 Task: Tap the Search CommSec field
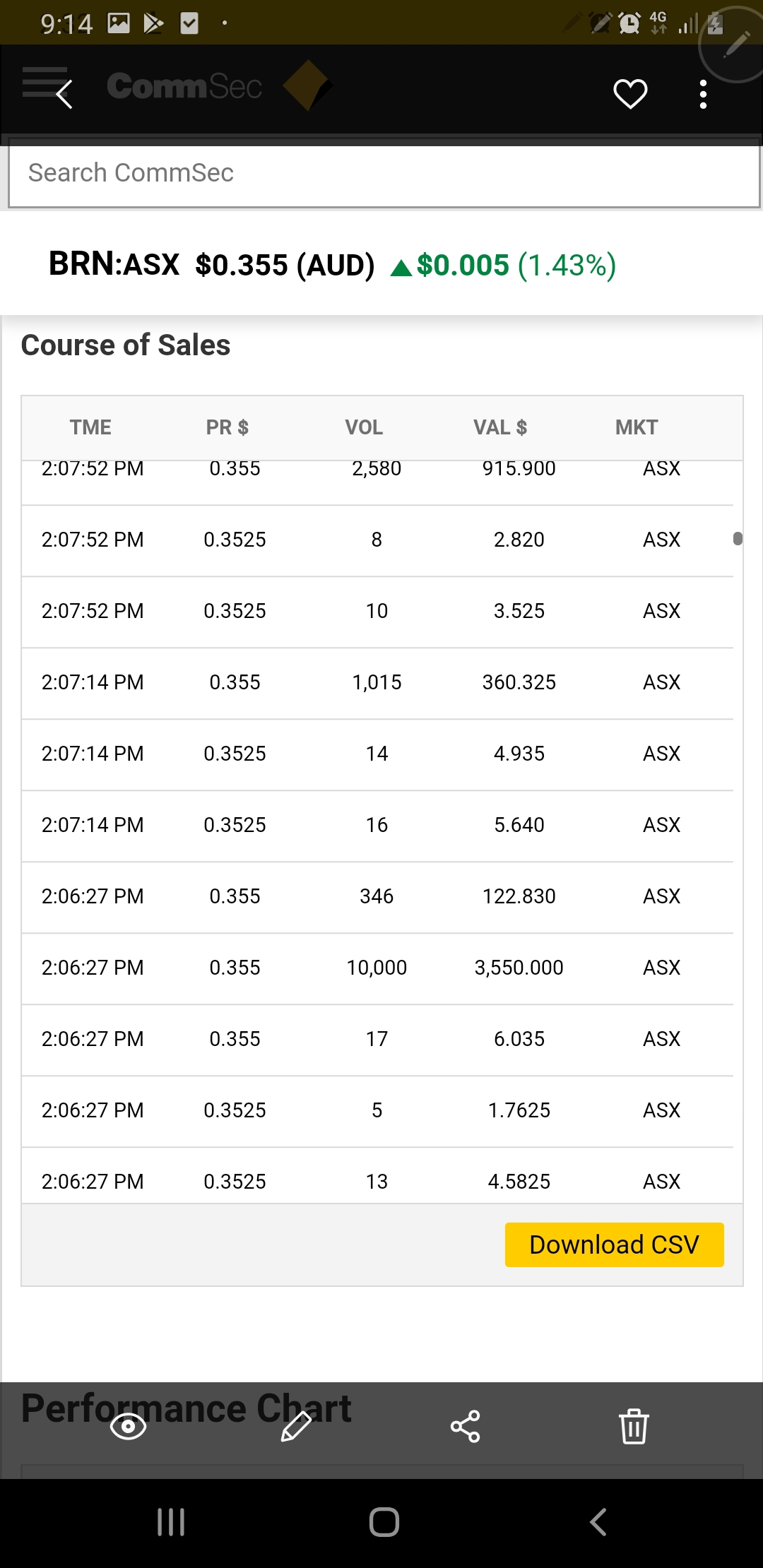[x=384, y=174]
